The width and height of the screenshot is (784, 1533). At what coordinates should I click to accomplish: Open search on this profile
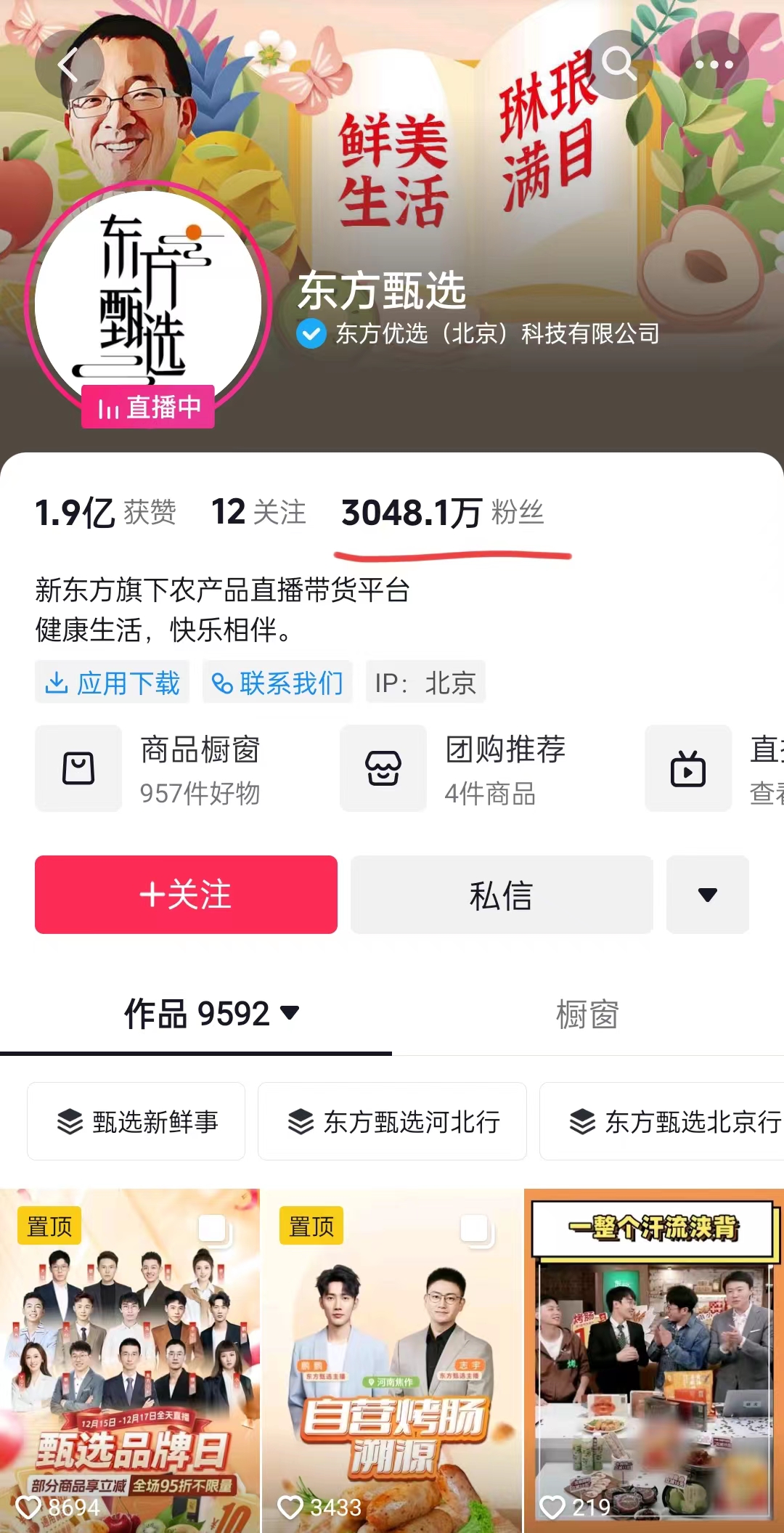tap(618, 64)
